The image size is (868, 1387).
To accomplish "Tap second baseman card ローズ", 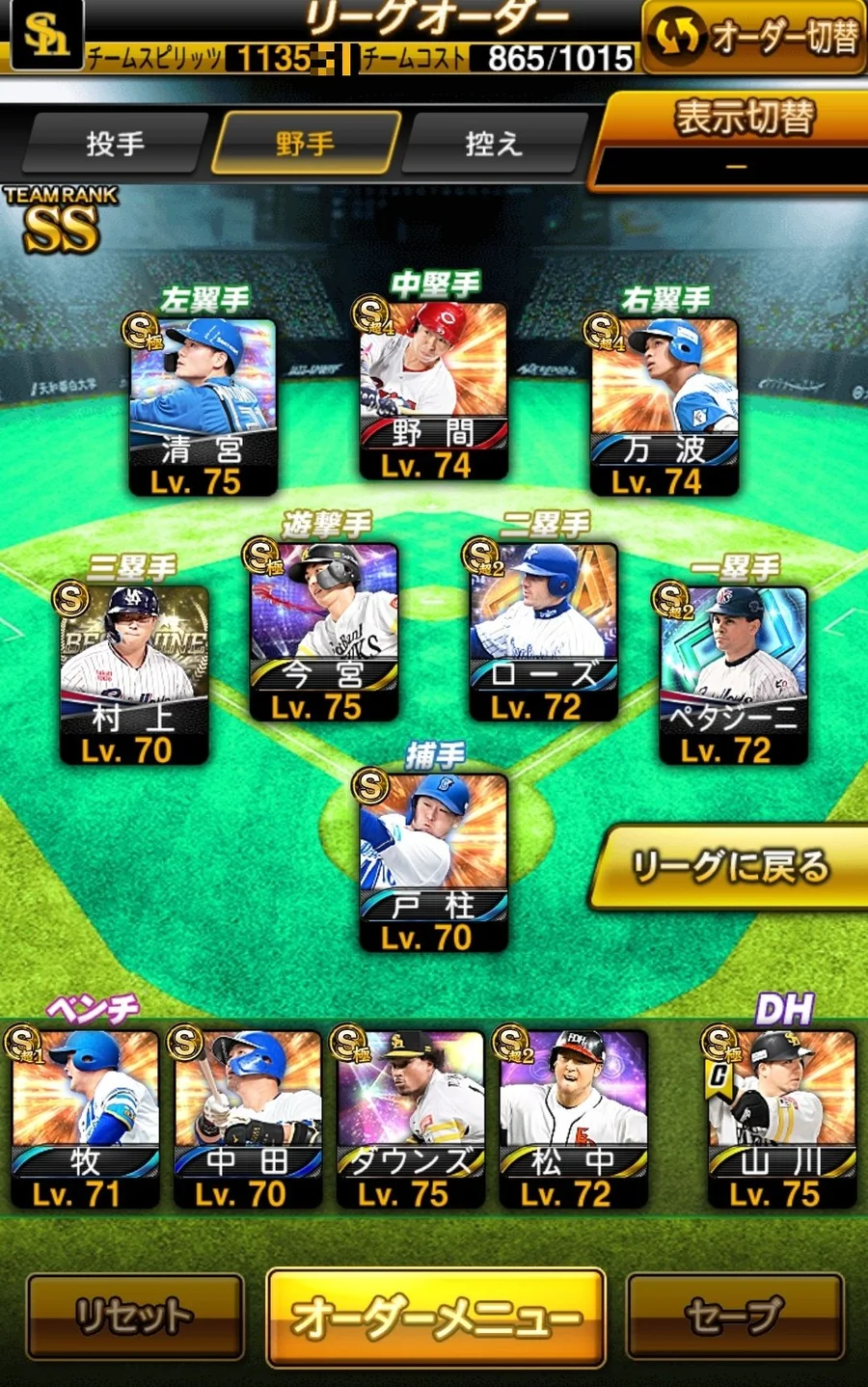I will (x=543, y=632).
